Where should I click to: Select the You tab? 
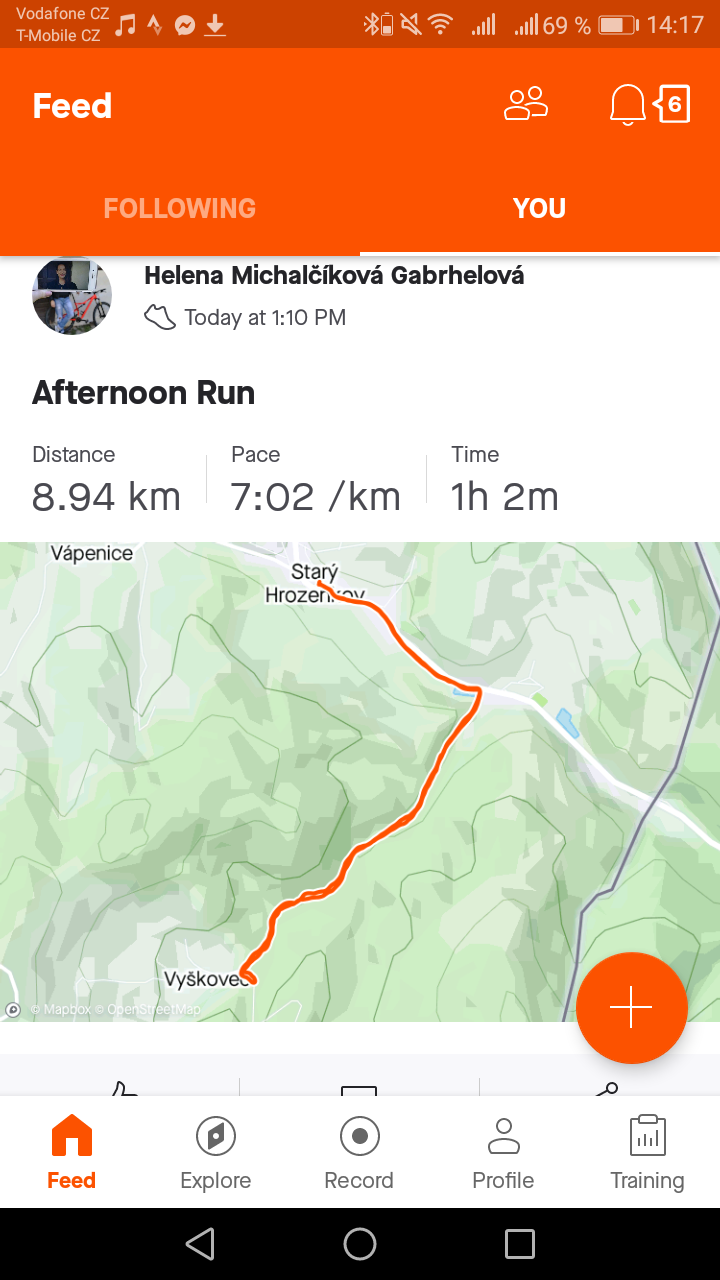click(x=540, y=208)
